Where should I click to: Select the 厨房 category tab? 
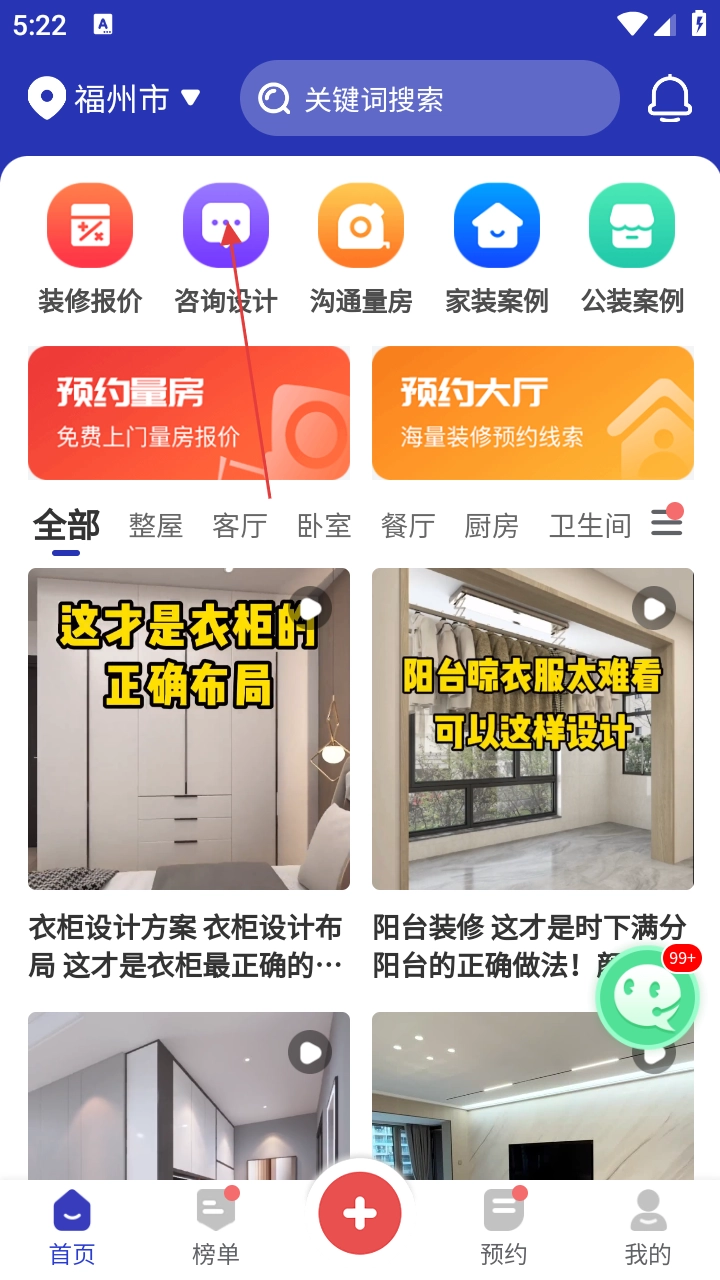[x=492, y=525]
